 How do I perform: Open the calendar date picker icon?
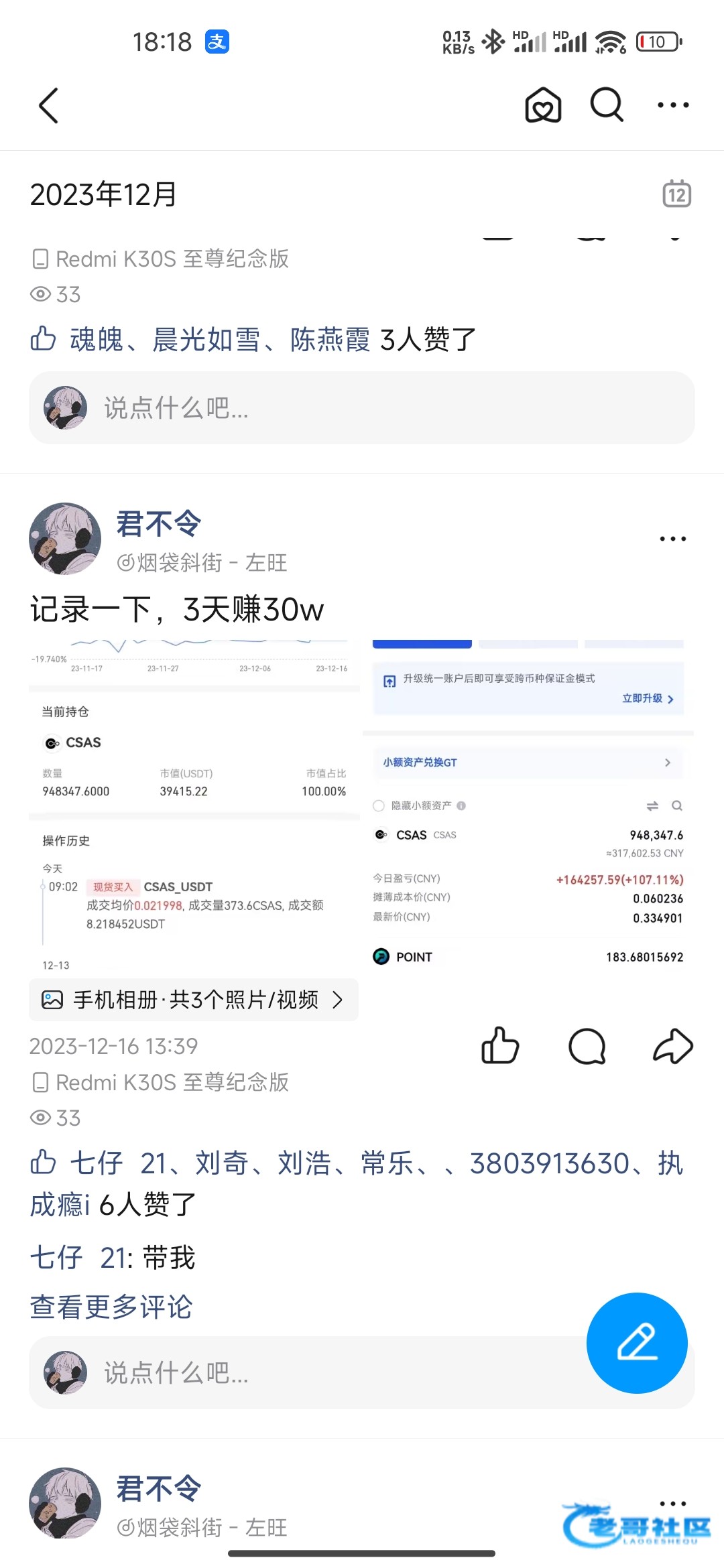click(676, 194)
